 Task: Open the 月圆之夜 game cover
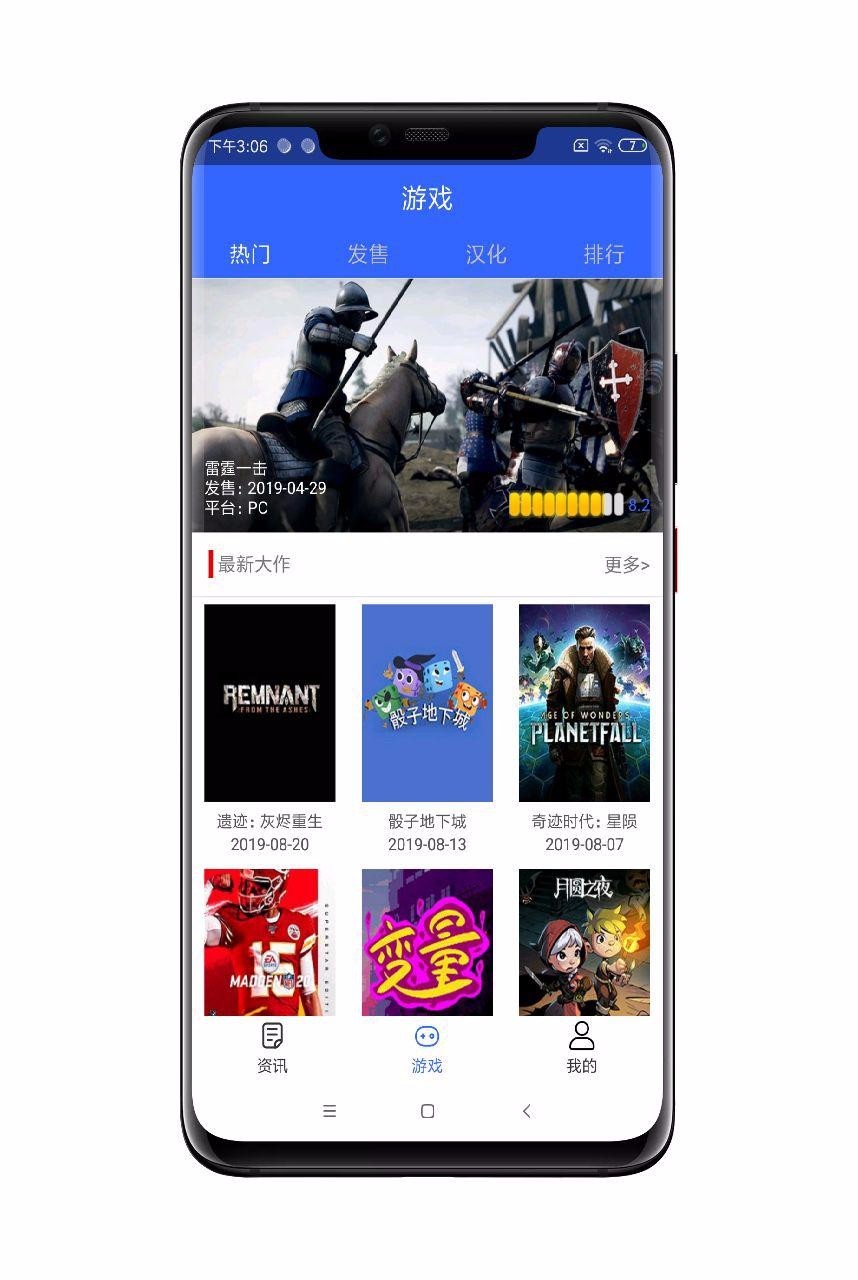(584, 942)
